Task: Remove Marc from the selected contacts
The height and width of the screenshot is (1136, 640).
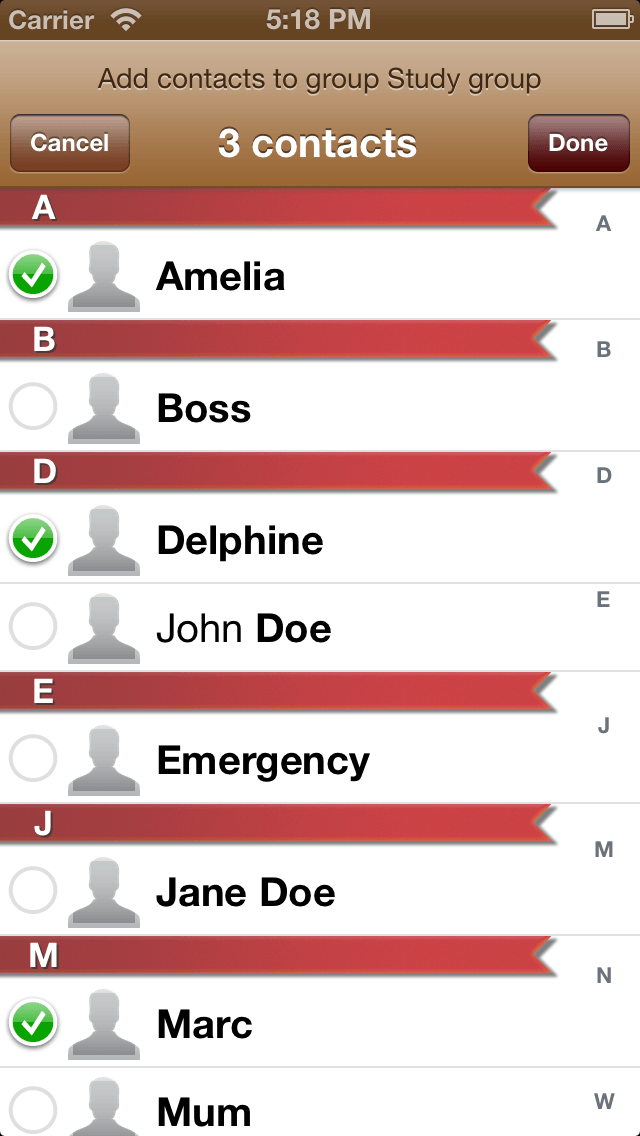Action: (x=33, y=1024)
